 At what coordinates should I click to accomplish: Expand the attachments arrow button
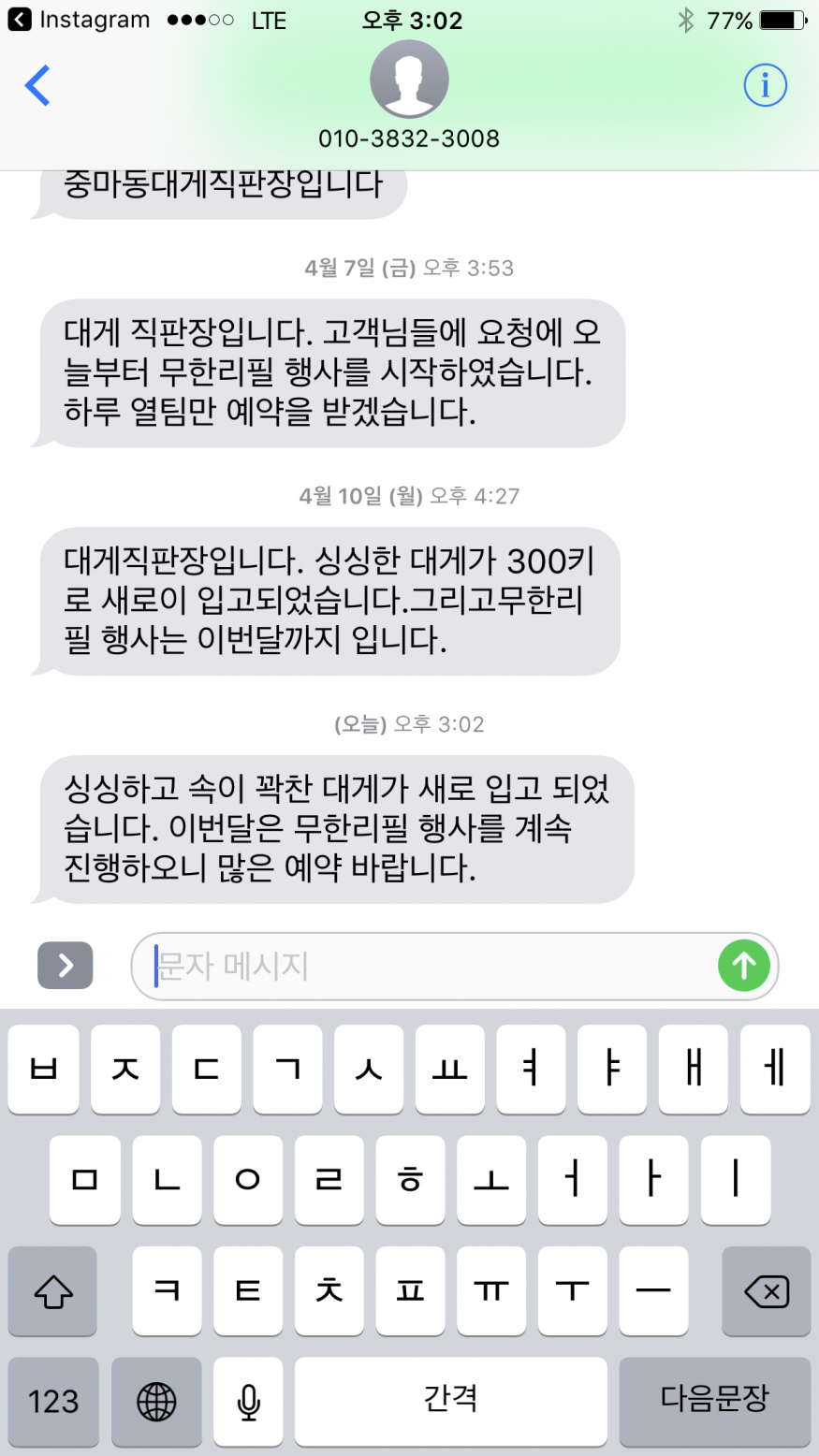tap(65, 965)
